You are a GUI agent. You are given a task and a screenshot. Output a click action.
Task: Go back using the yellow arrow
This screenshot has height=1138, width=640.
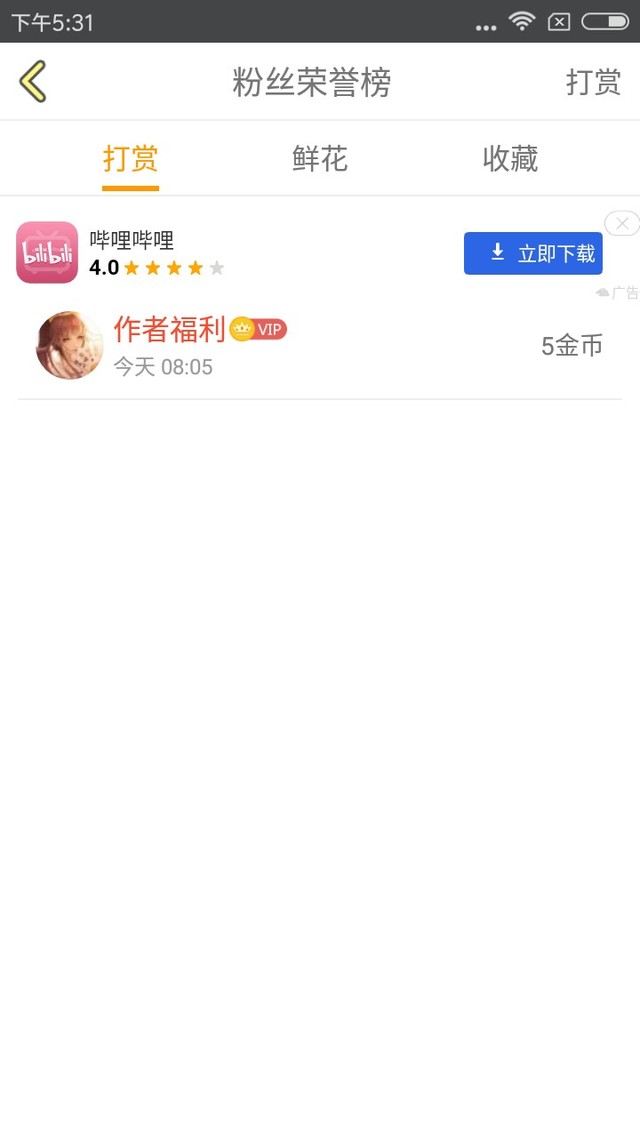[33, 82]
